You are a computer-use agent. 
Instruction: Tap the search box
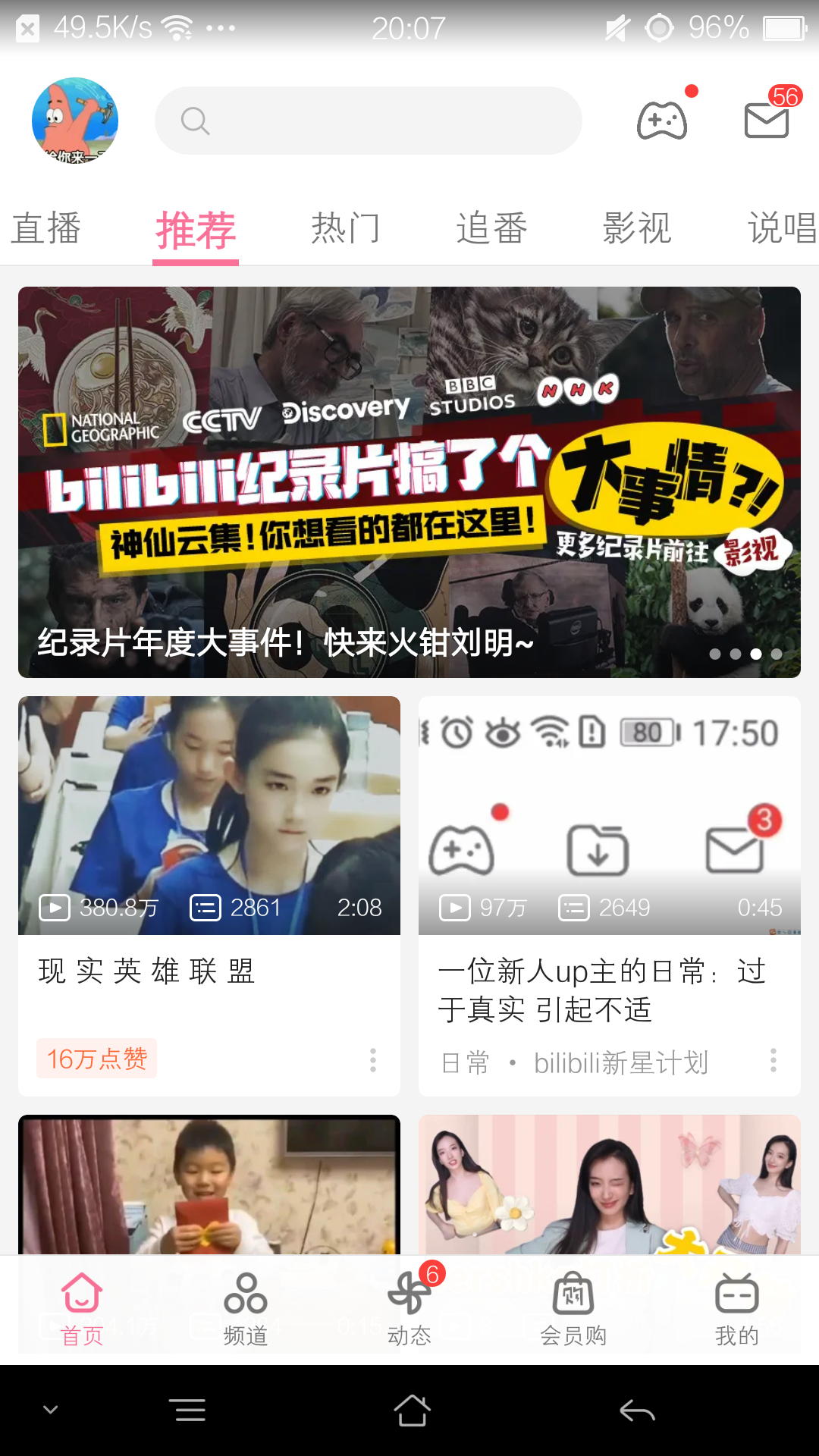[369, 121]
